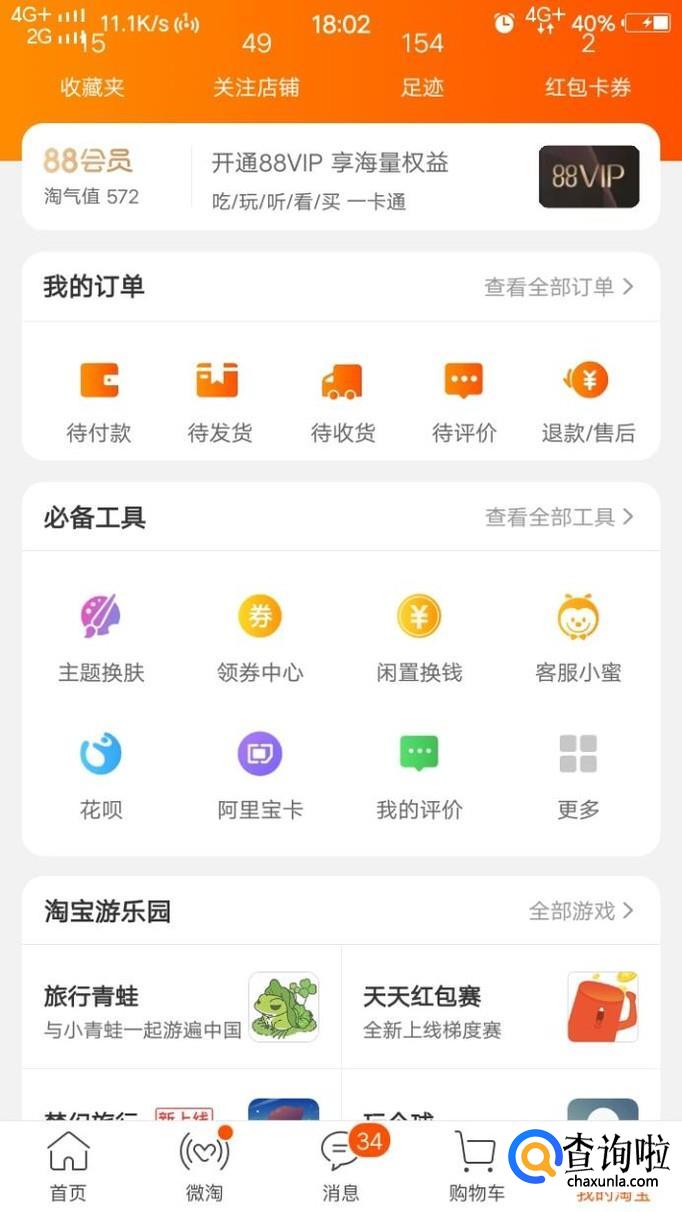This screenshot has width=682, height=1212.
Task: Switch to the 首页 home tab
Action: (68, 1167)
